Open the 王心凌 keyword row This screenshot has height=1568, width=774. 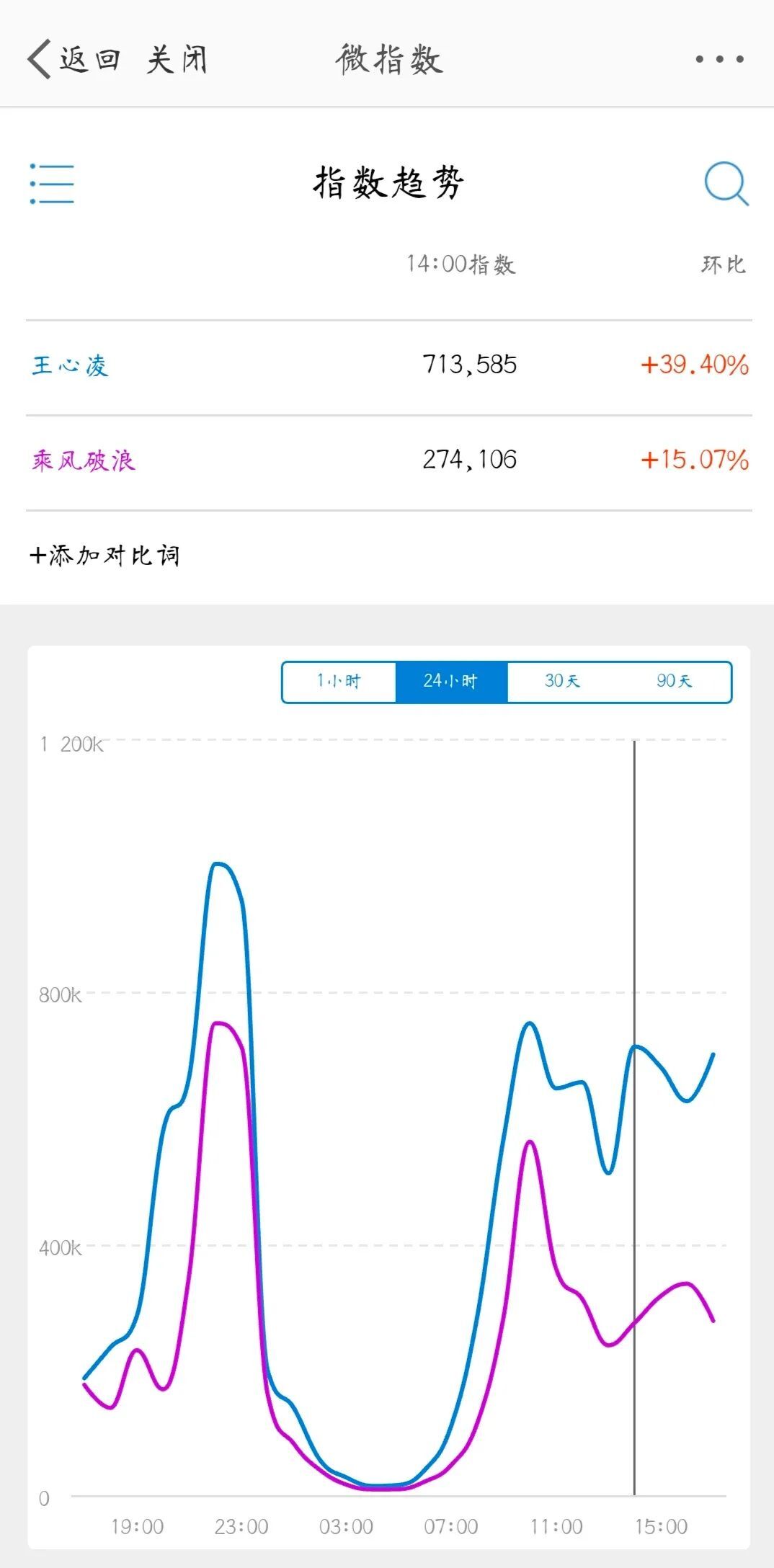tap(71, 366)
